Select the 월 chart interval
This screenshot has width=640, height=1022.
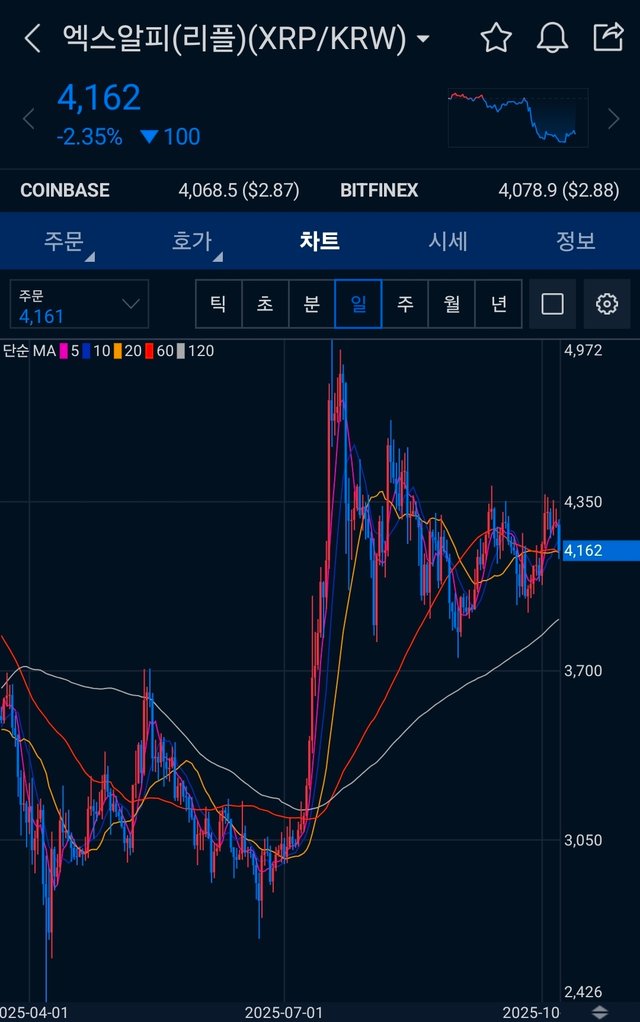click(x=451, y=304)
